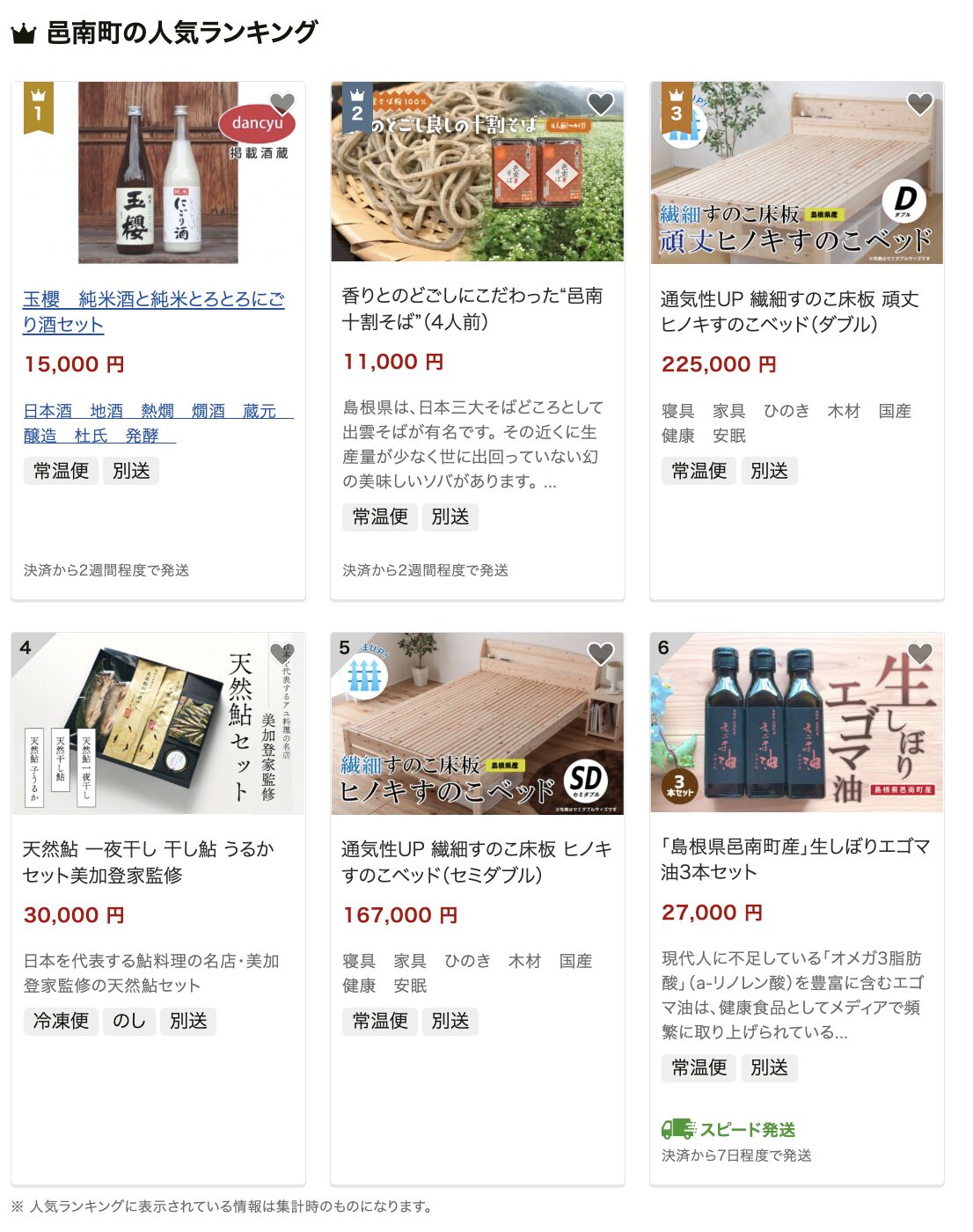
Task: View the 頑丈ヒノキすのこベッド(ダブル) product
Action: 790,312
